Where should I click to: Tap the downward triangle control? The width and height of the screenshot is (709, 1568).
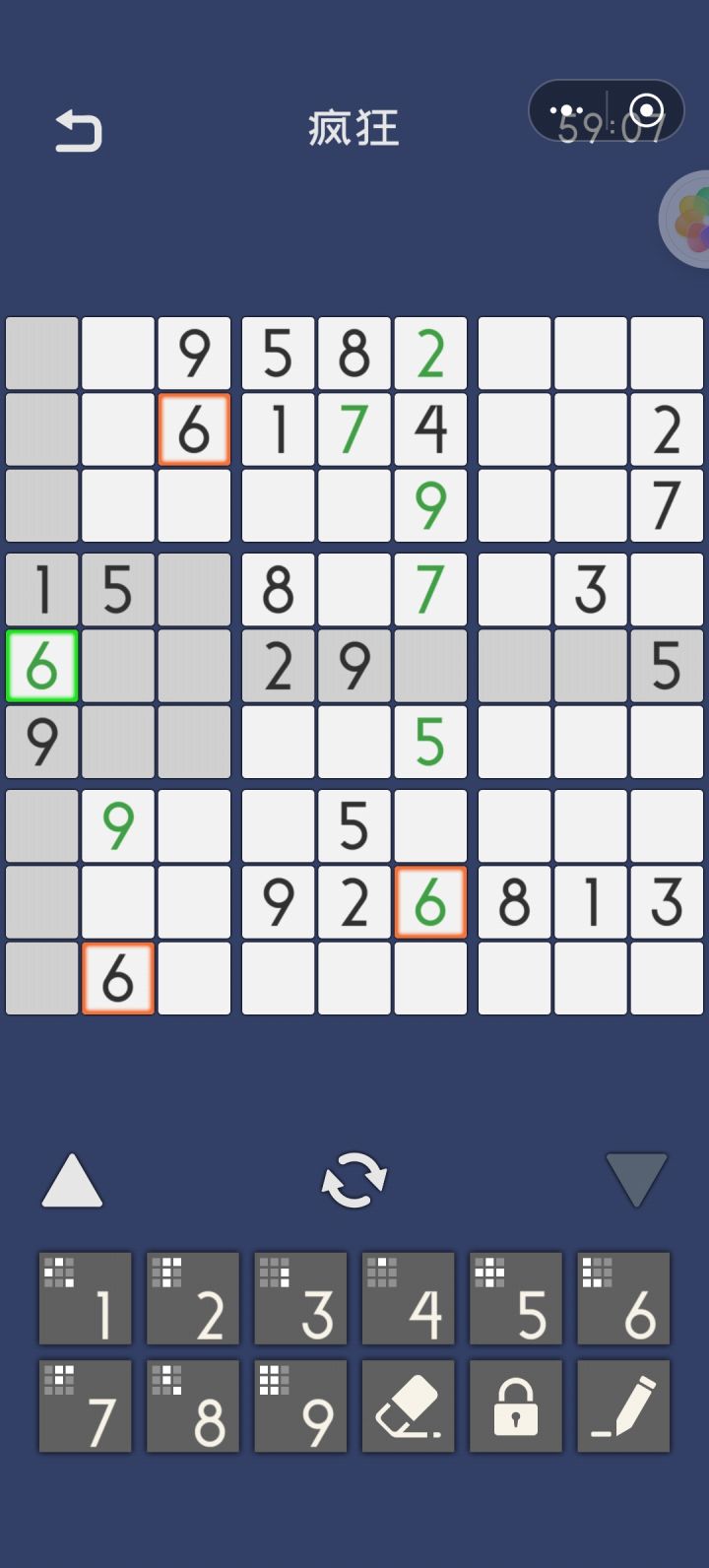point(637,1180)
